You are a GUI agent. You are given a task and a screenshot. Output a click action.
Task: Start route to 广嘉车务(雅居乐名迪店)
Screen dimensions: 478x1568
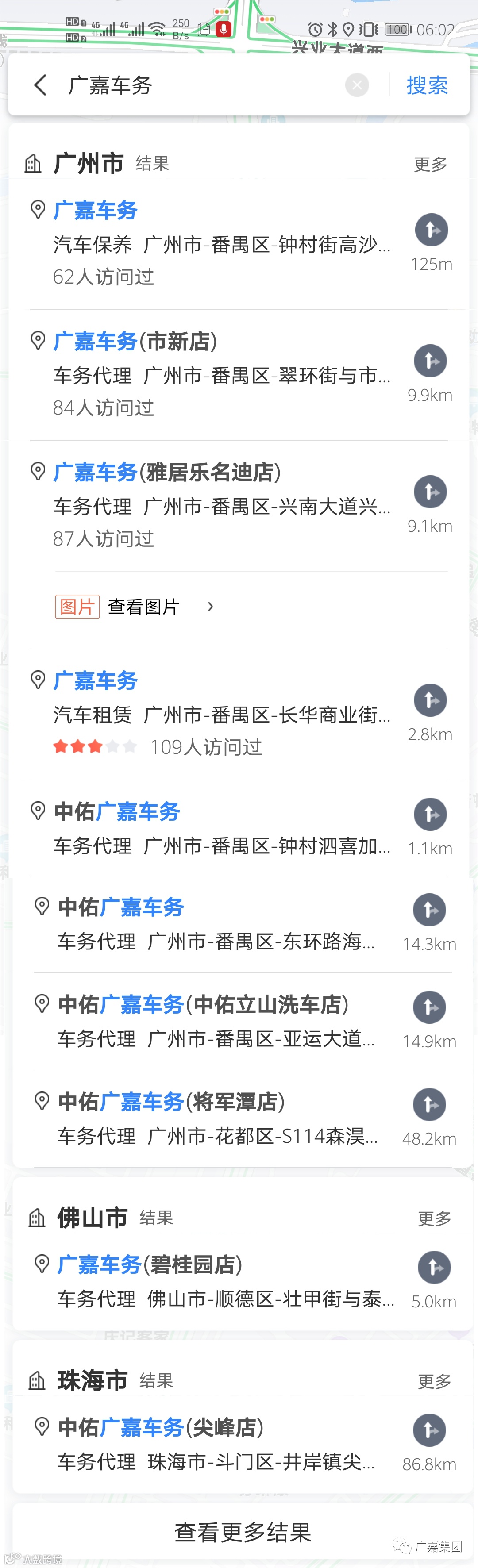click(x=431, y=492)
